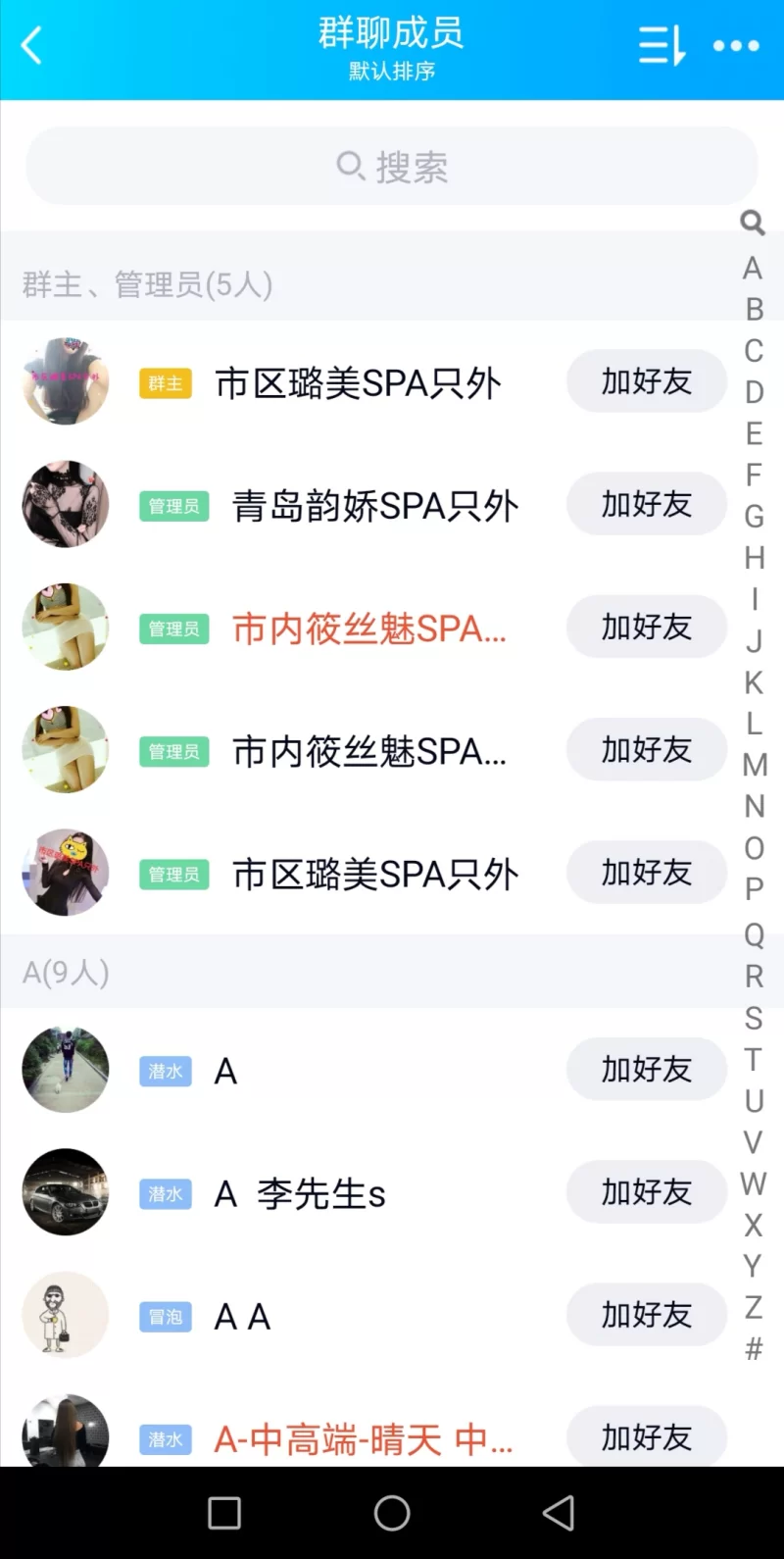Open the red-named 市内筱丝魅SPA member
Viewport: 784px width, 1559px height.
[368, 629]
